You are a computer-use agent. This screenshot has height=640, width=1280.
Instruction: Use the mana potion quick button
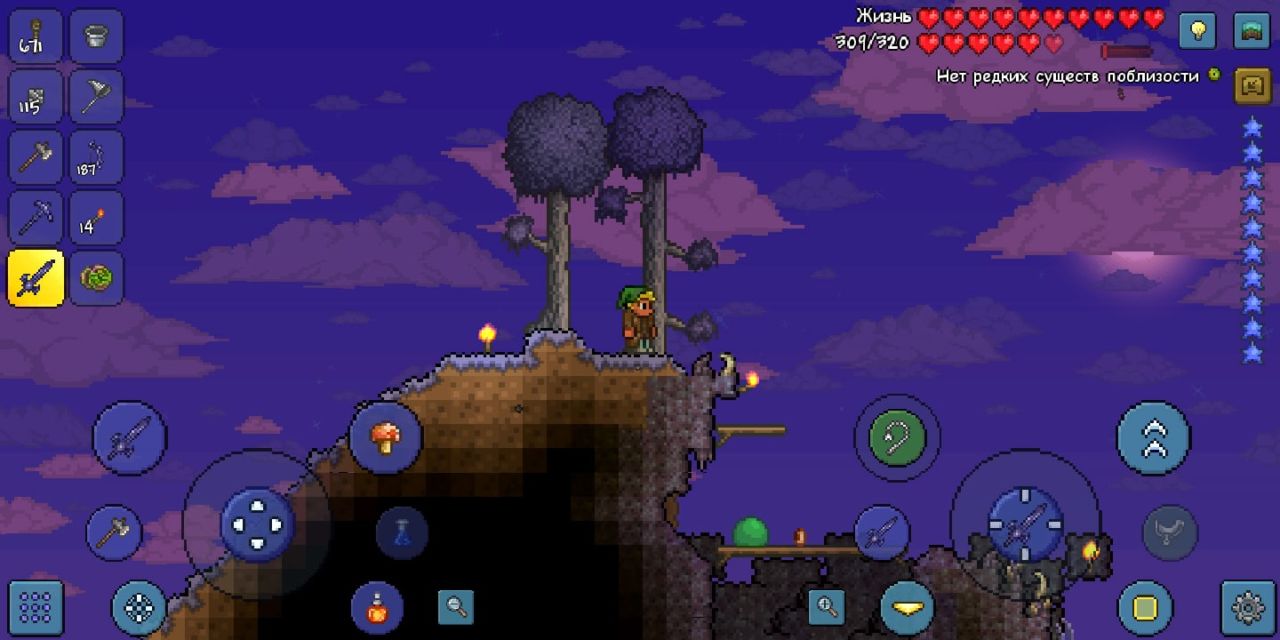click(402, 532)
